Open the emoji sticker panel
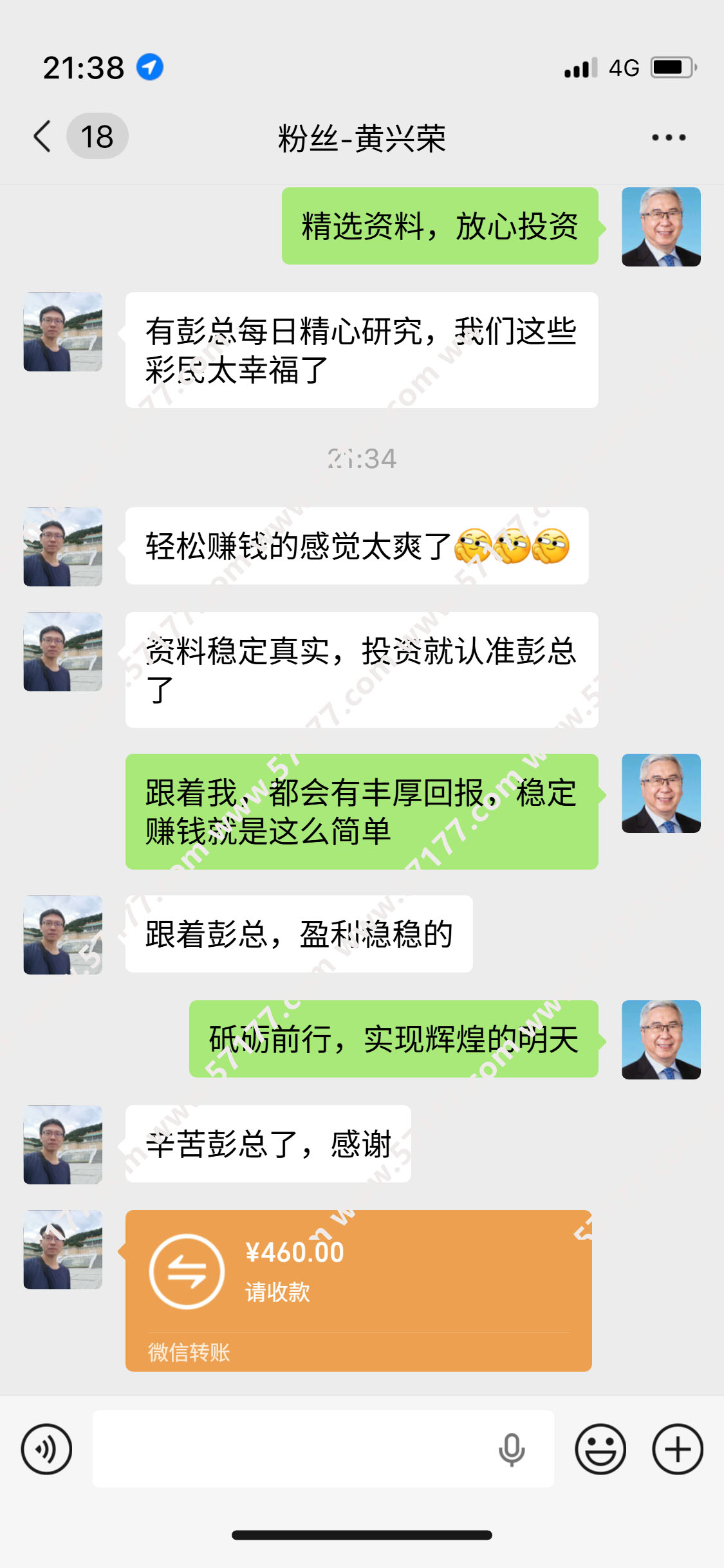 [x=600, y=1449]
